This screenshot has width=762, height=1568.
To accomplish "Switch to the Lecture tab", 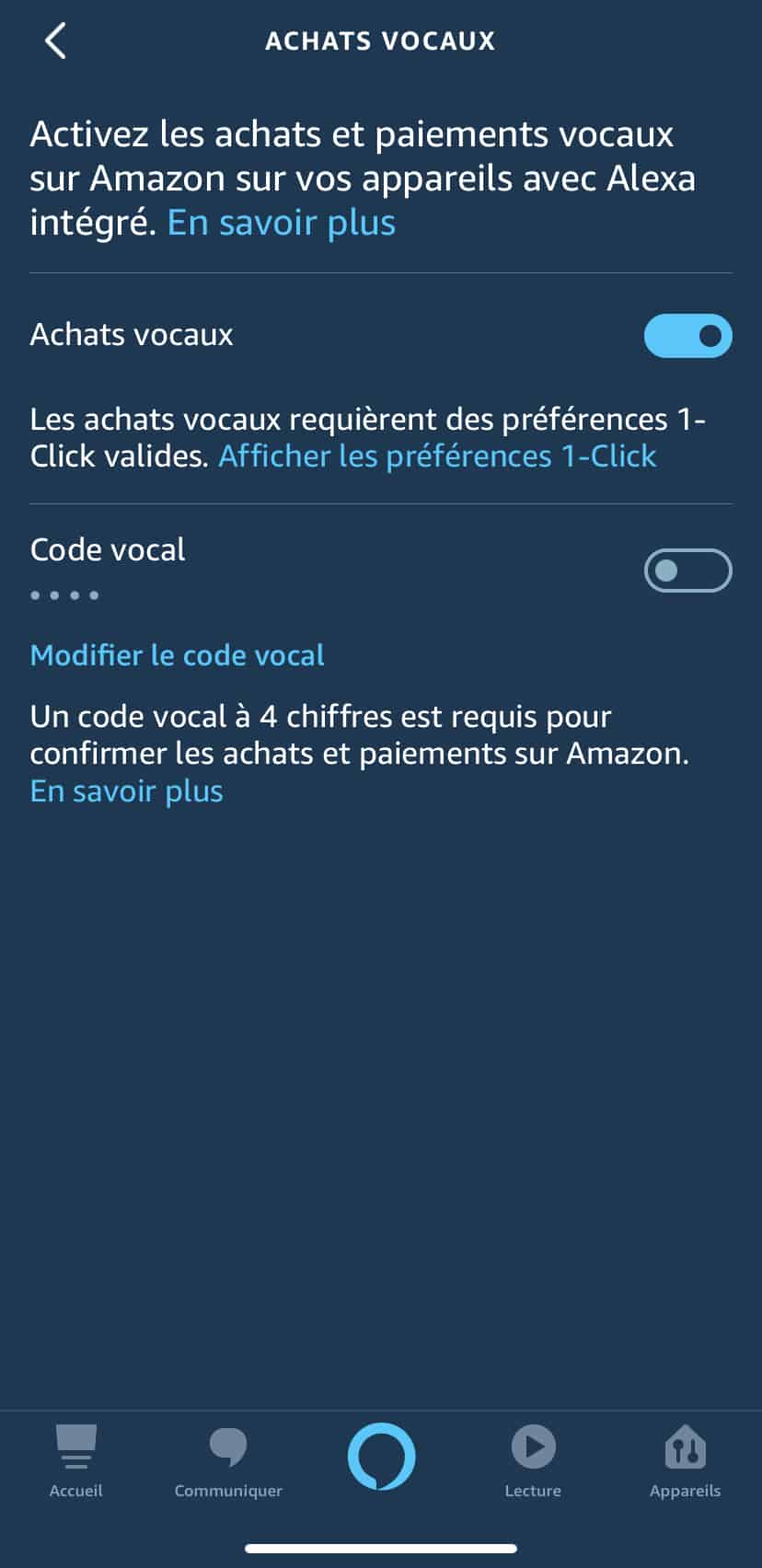I will (533, 1461).
